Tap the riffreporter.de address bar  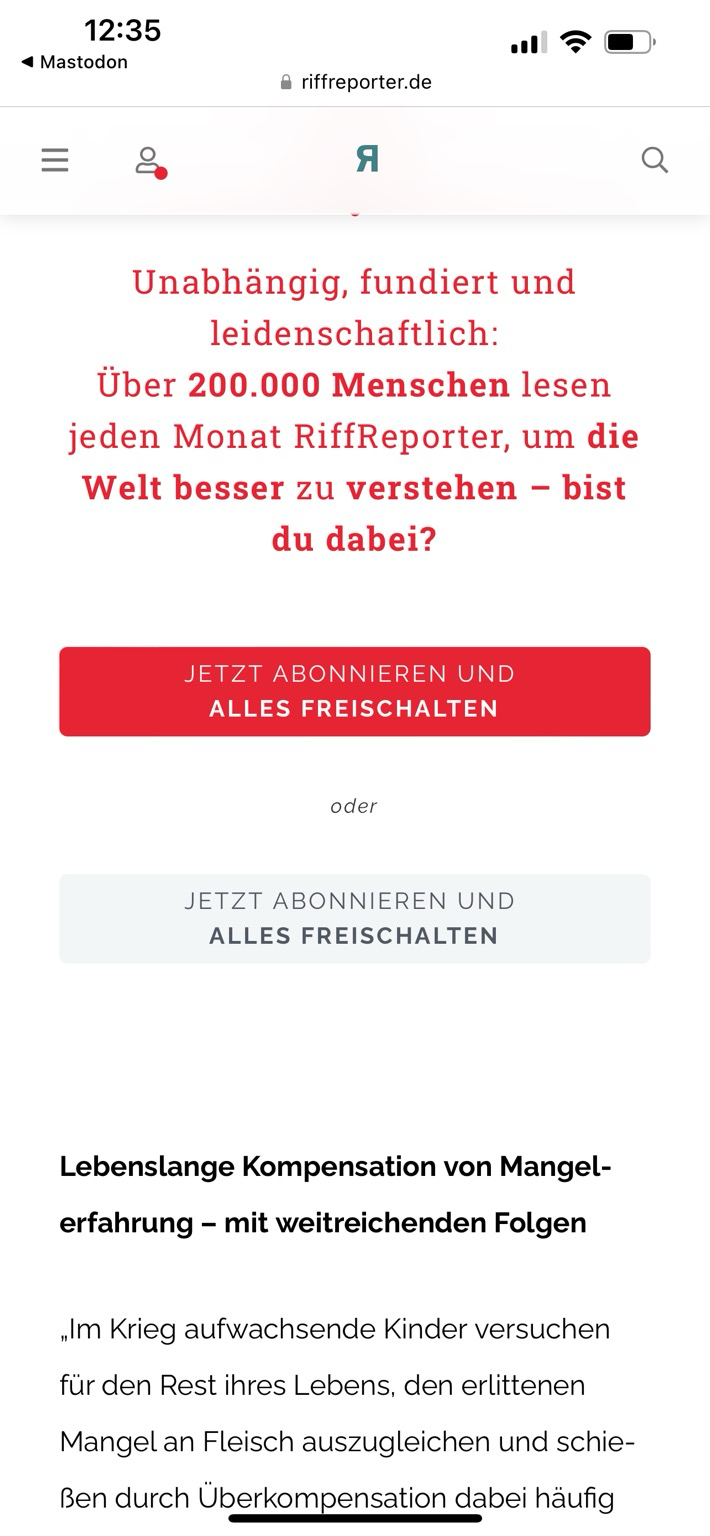[356, 82]
